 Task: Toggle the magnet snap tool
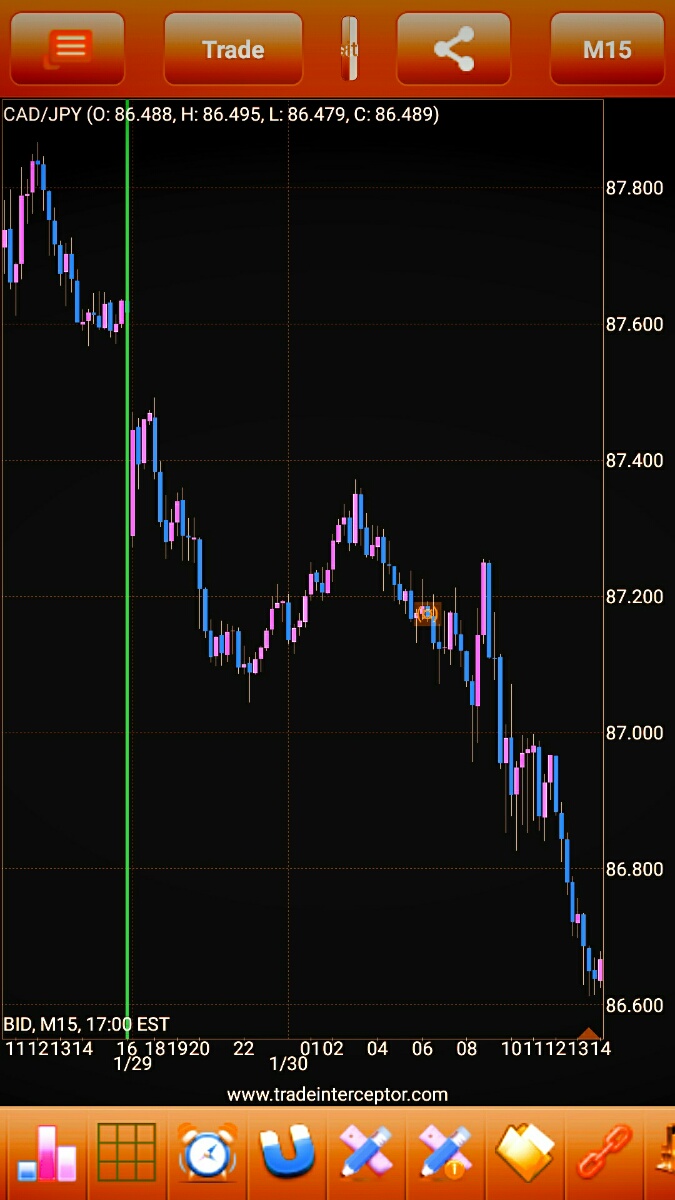click(x=288, y=1153)
